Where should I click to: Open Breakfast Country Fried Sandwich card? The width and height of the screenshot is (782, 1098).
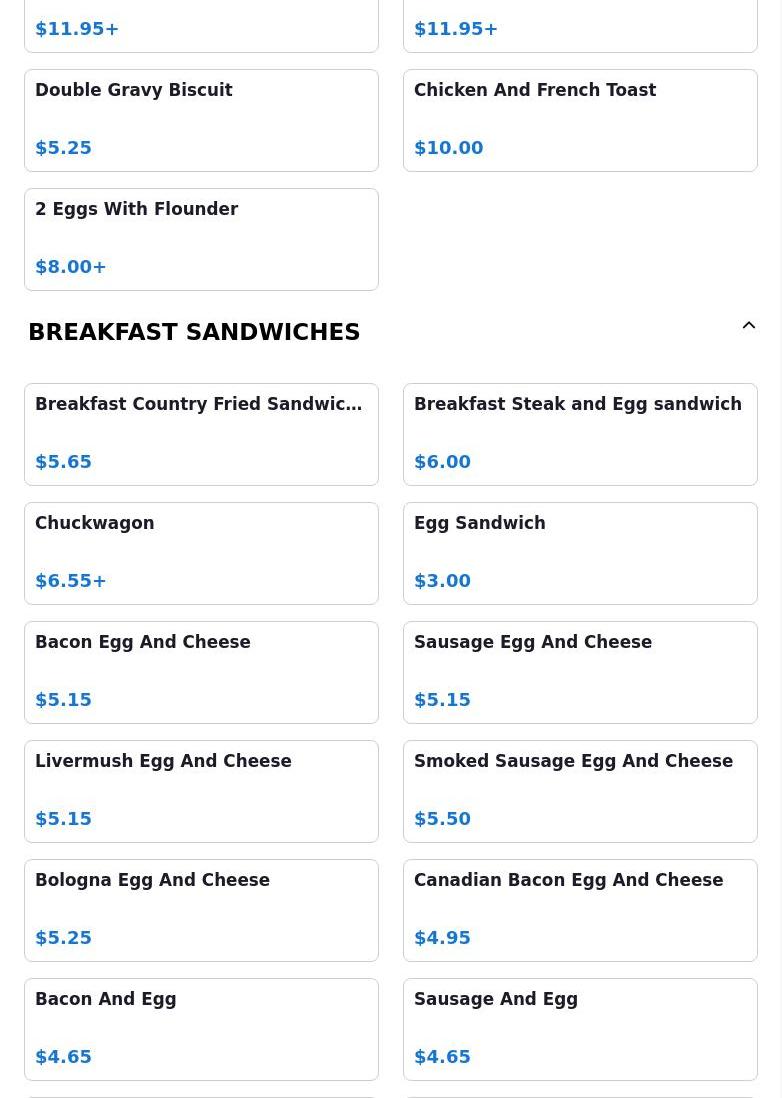pos(201,434)
